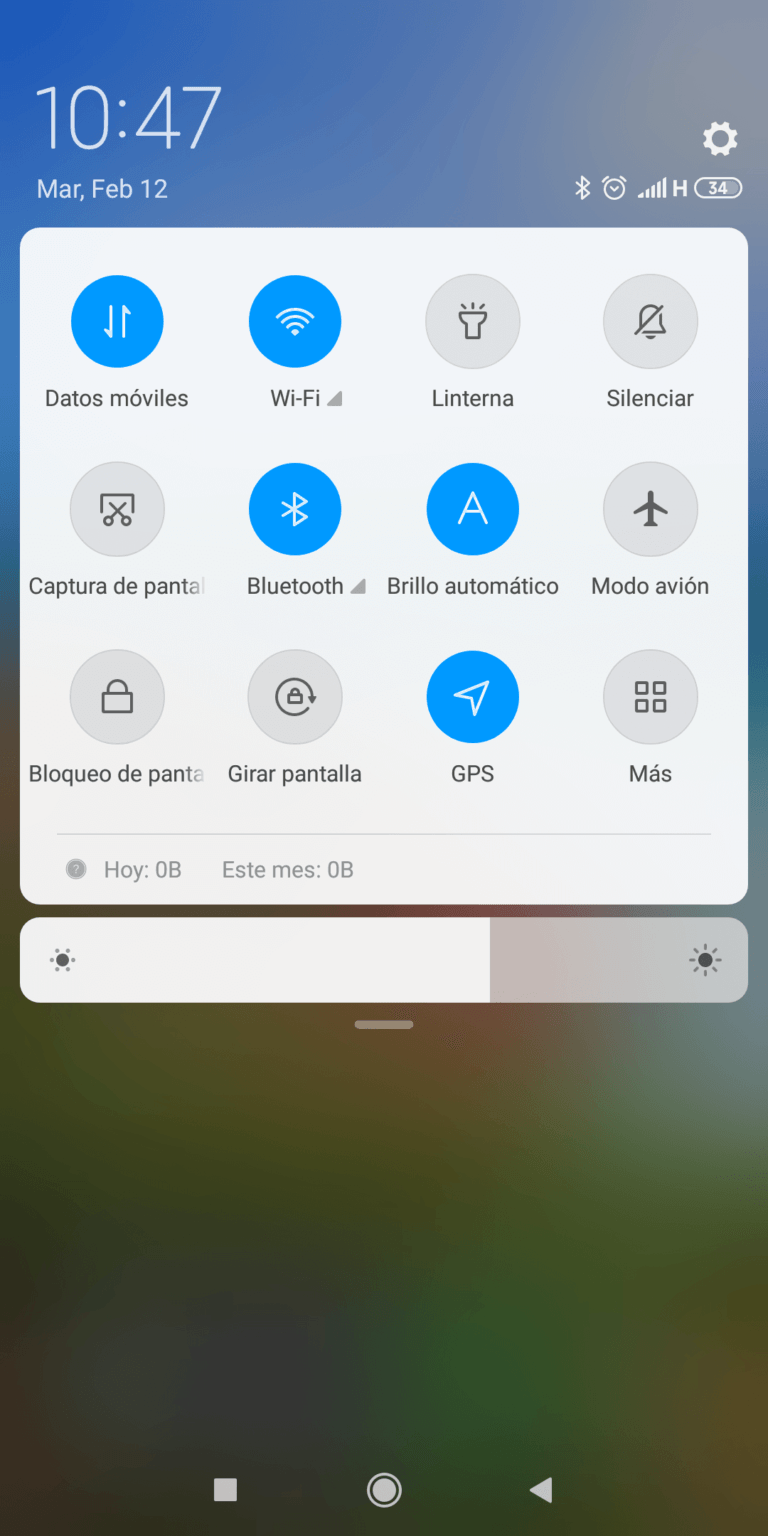This screenshot has height=1536, width=768.
Task: Enable Modo avión
Action: 650,509
